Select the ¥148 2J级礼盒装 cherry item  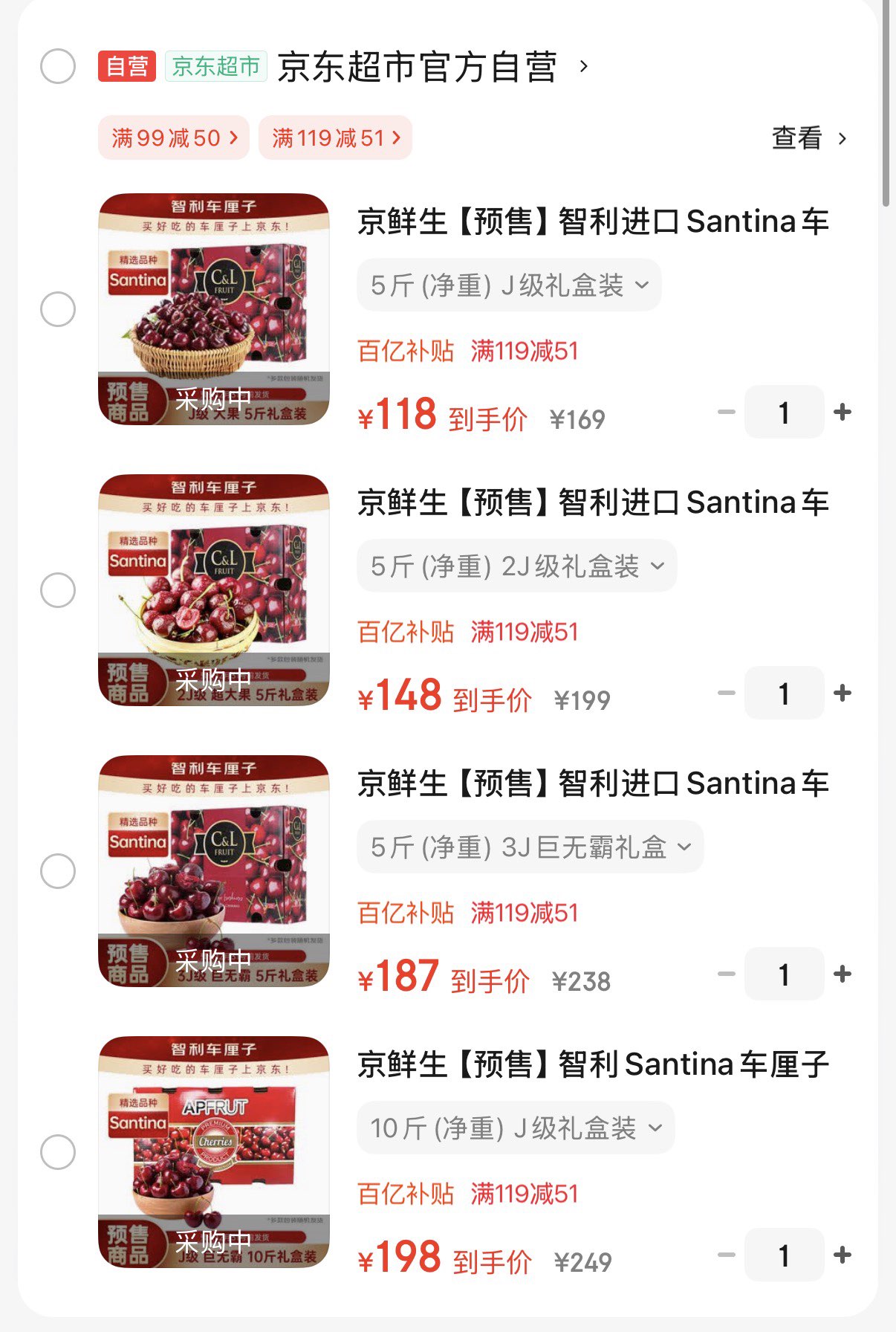58,590
